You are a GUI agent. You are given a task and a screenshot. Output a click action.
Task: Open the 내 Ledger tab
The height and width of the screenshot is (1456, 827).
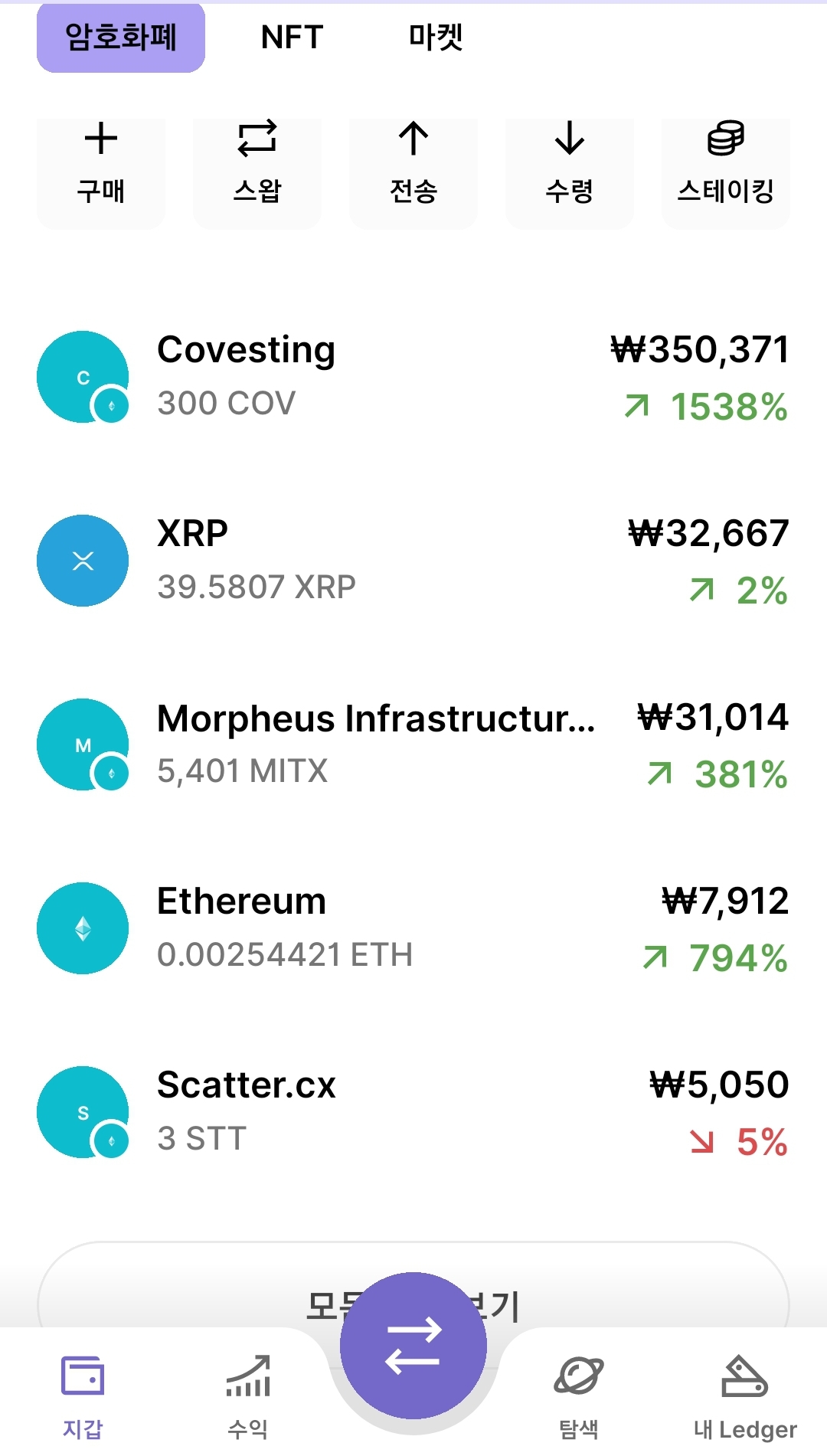[x=744, y=1395]
